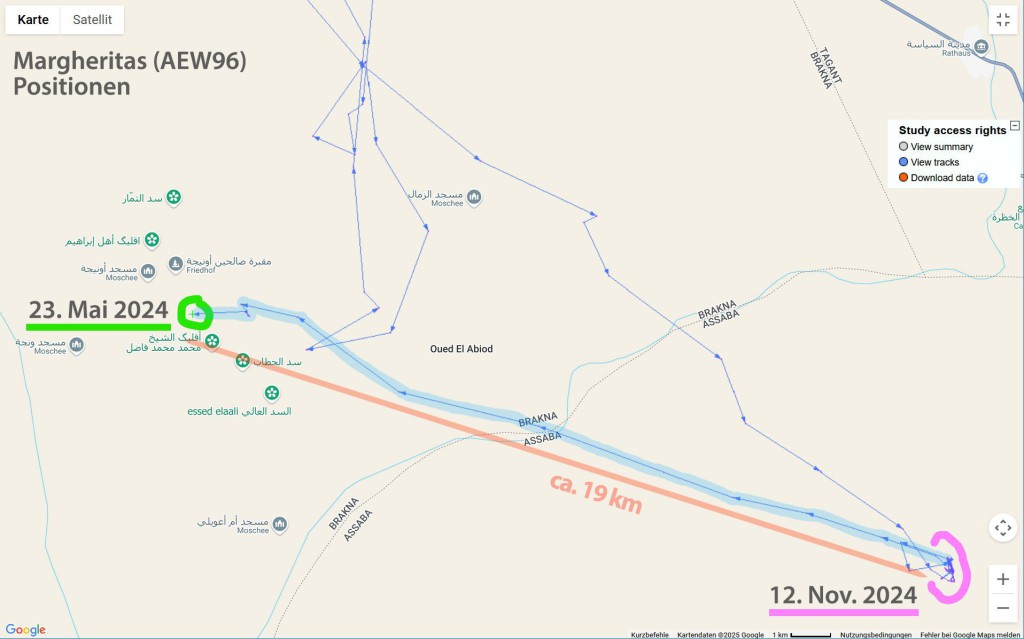Open Kurzbefehle keyboard shortcuts

pos(650,635)
